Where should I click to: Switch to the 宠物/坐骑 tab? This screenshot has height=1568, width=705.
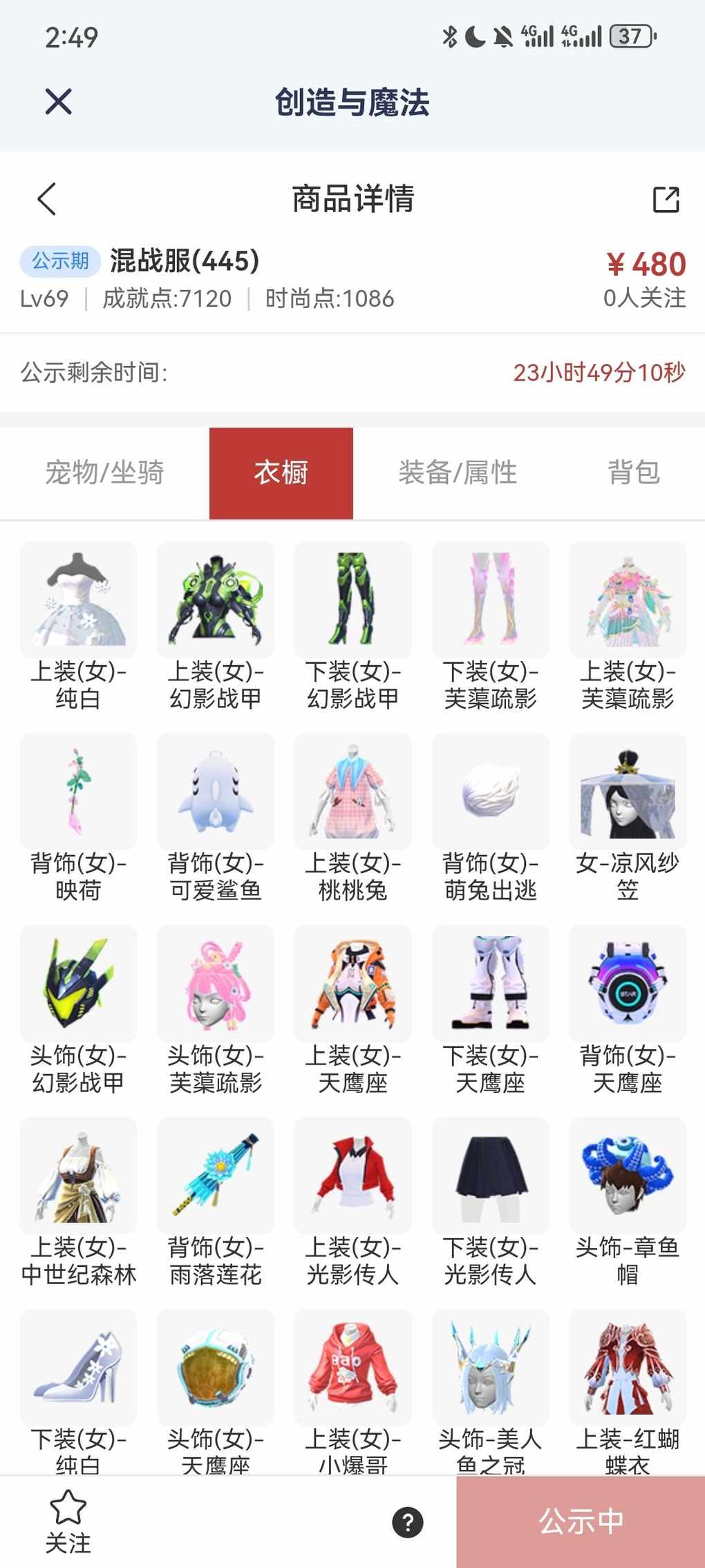coord(104,473)
